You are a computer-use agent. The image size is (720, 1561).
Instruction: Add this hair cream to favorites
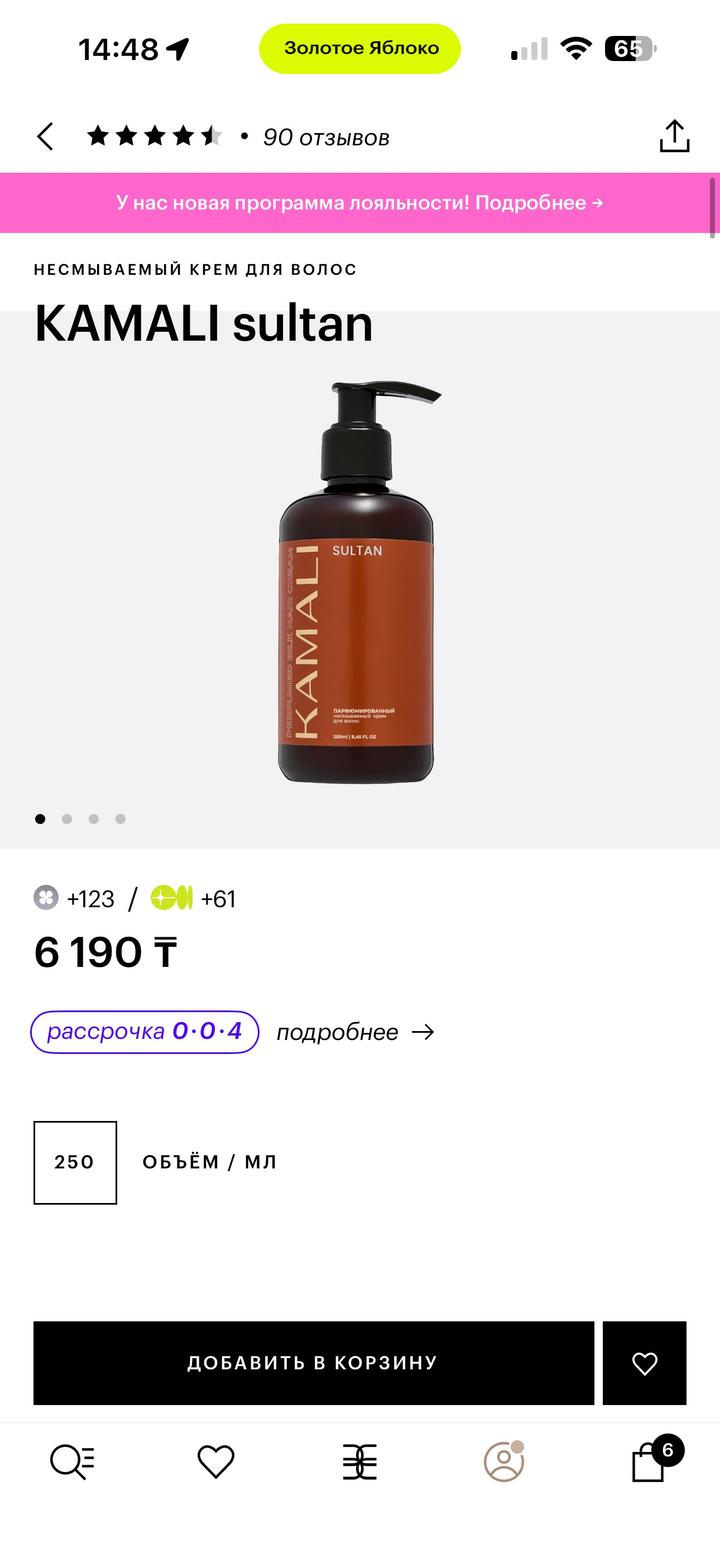tap(645, 1363)
